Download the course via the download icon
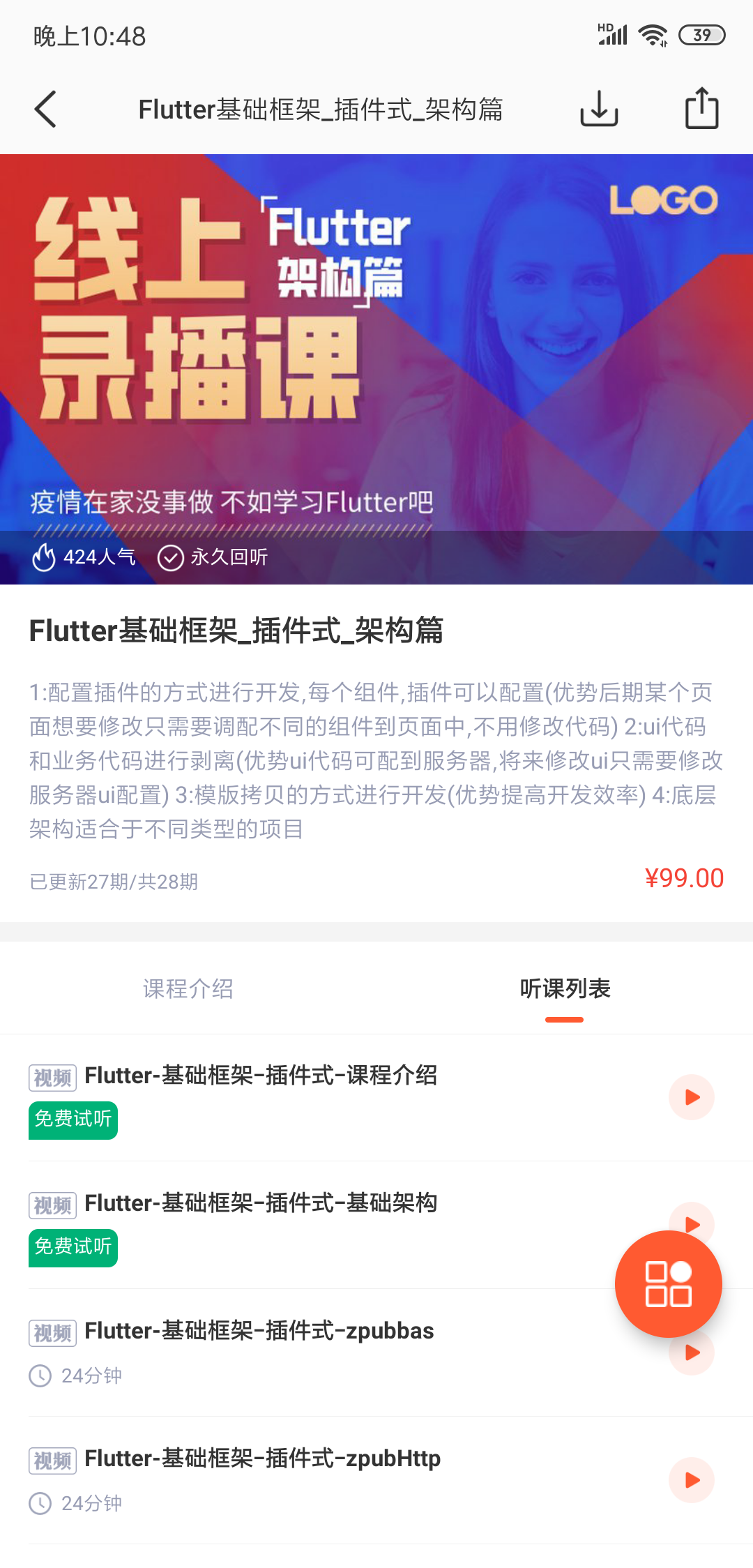 point(599,110)
